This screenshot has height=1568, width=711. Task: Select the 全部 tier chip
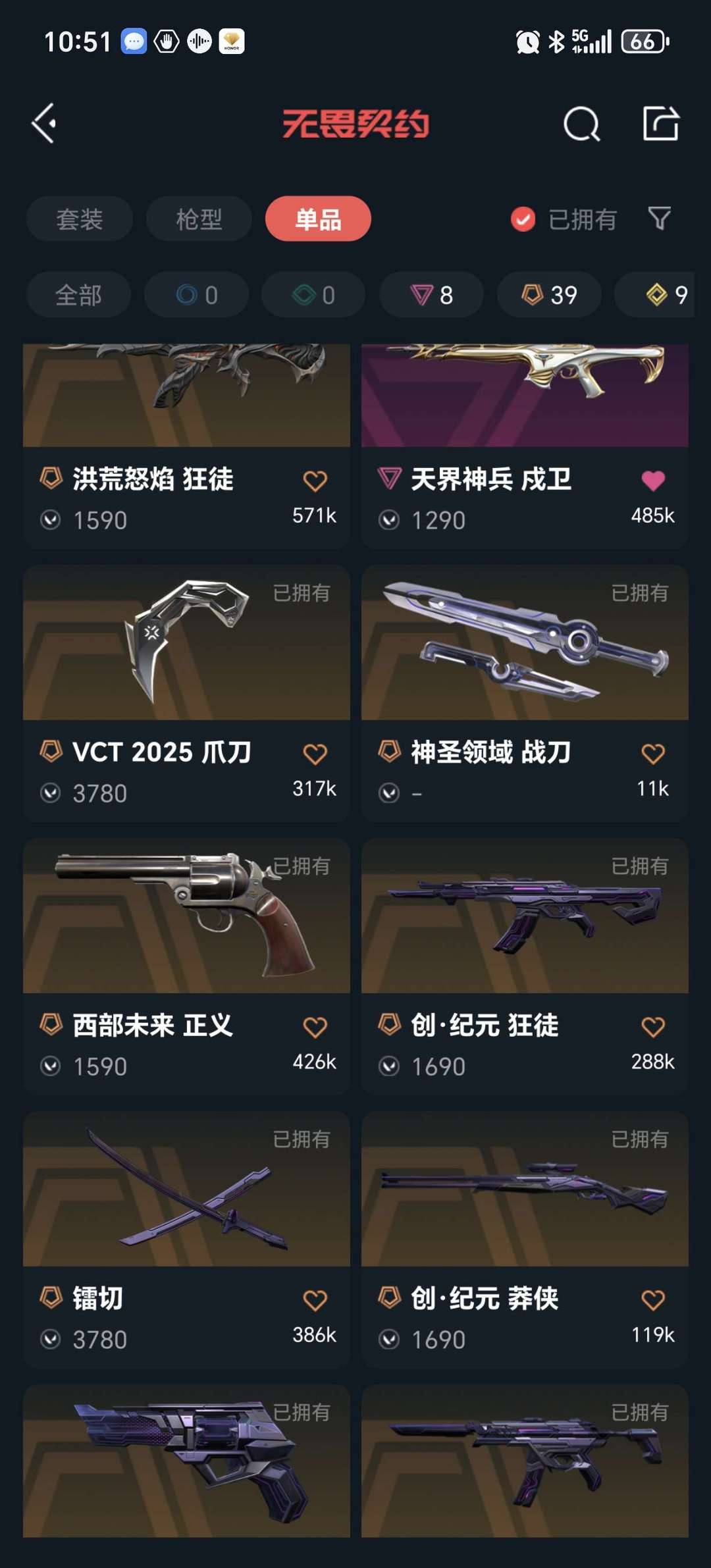78,295
